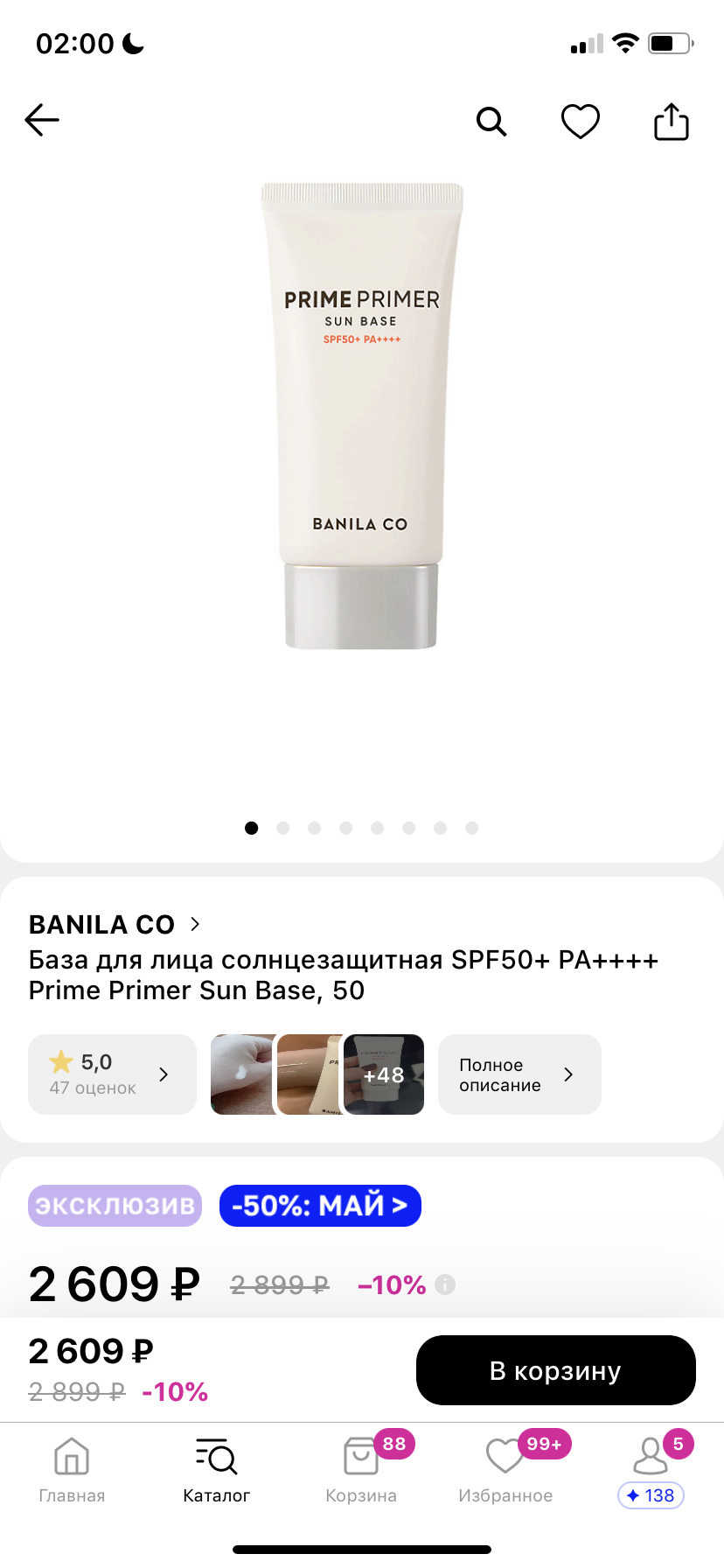This screenshot has height=1568, width=724.
Task: Open the BANILA CO brand page
Action: [115, 924]
